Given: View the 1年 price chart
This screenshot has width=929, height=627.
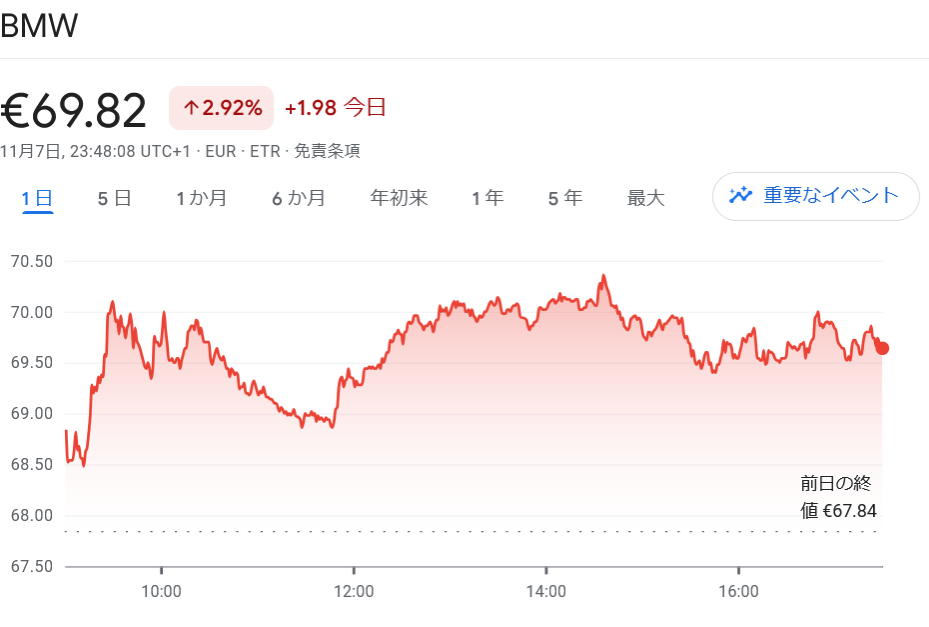Looking at the screenshot, I should (487, 198).
